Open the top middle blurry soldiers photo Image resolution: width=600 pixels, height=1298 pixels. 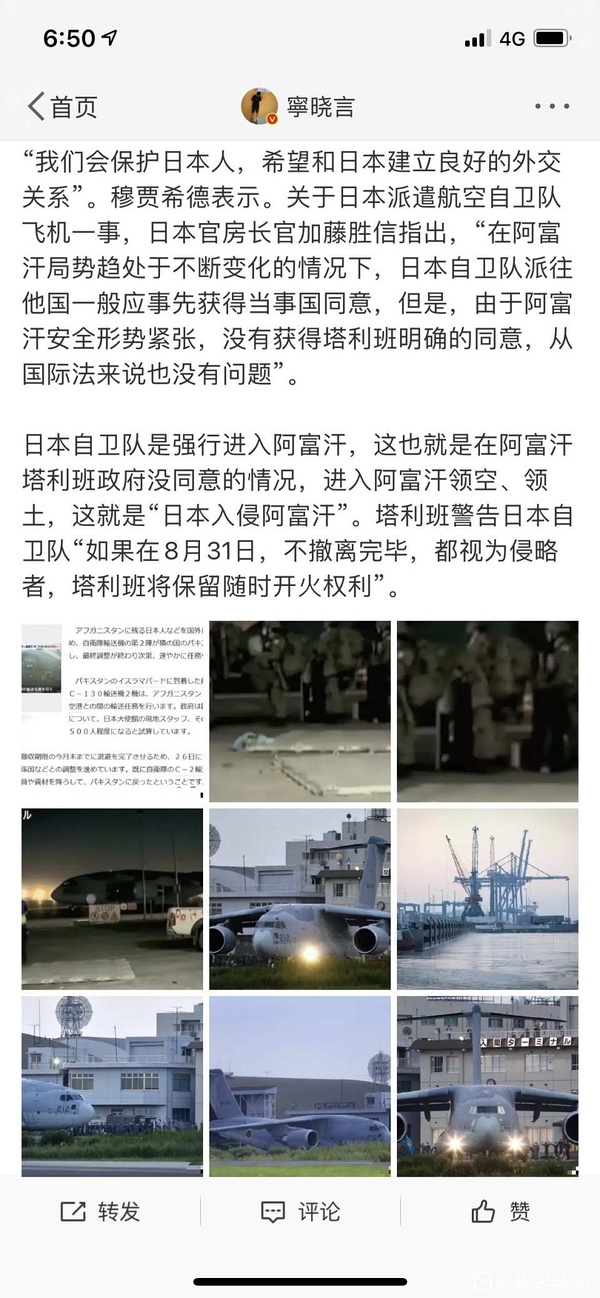(x=300, y=711)
